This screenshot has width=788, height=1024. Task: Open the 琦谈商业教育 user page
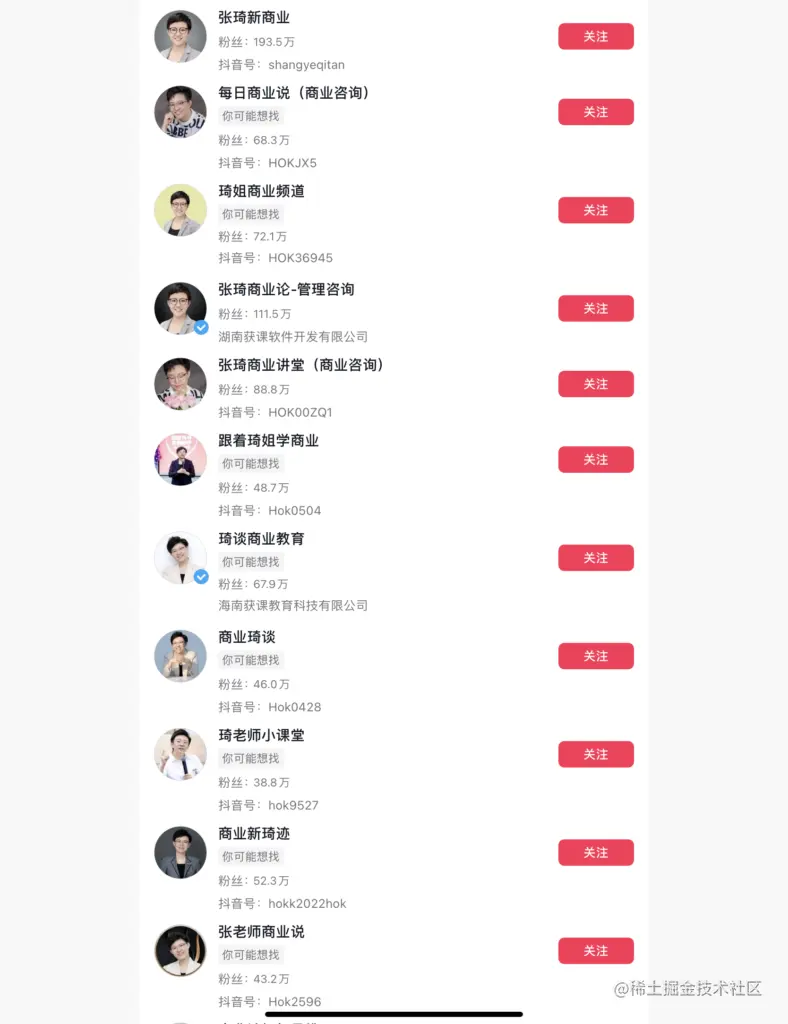pyautogui.click(x=261, y=539)
